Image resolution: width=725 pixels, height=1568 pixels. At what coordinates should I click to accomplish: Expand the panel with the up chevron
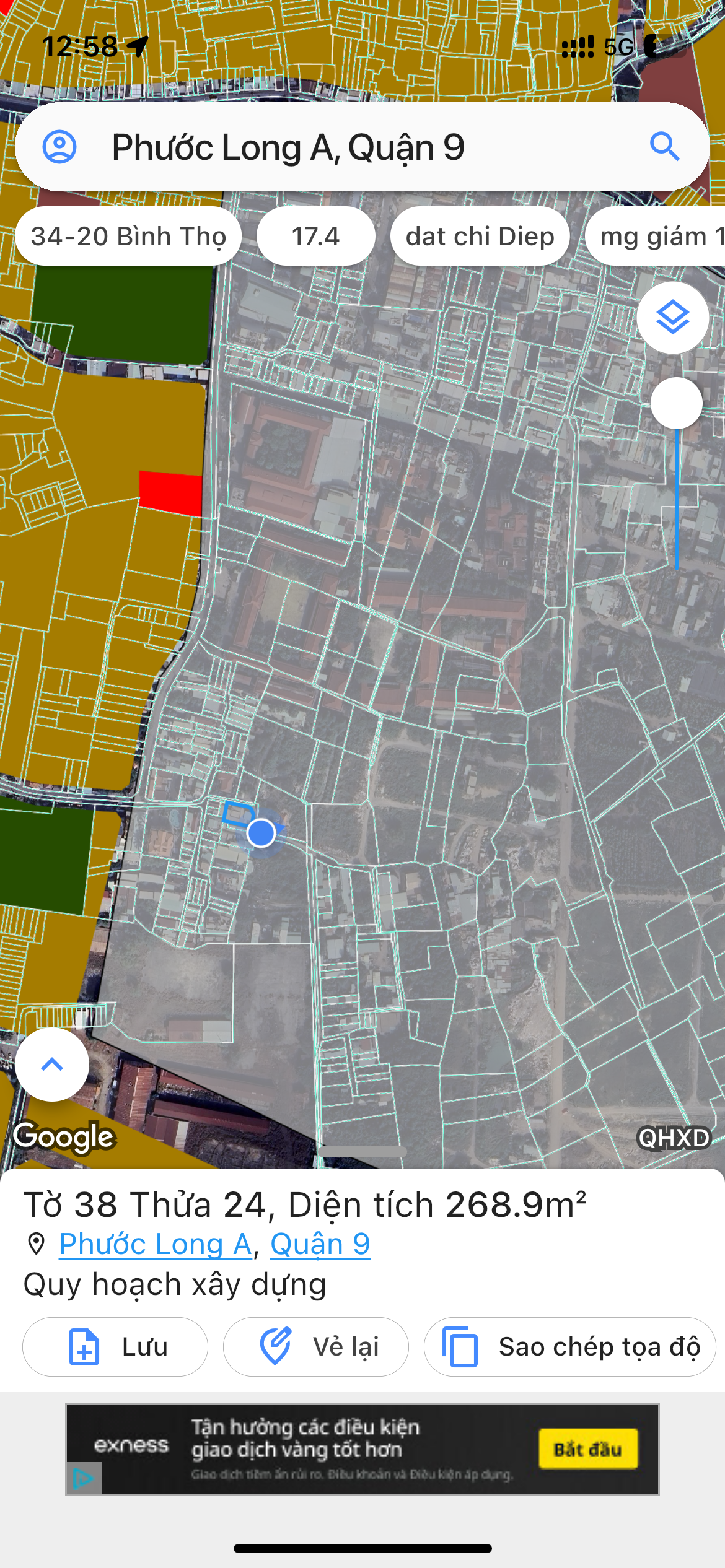coord(52,1065)
